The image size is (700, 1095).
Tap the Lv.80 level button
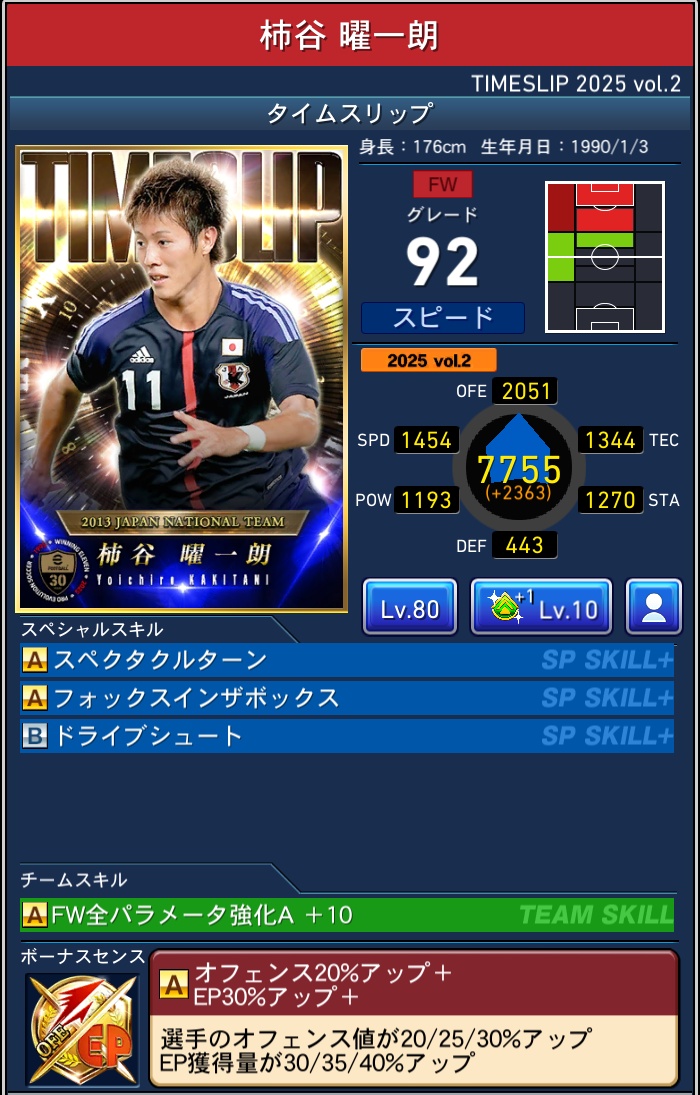pos(410,608)
